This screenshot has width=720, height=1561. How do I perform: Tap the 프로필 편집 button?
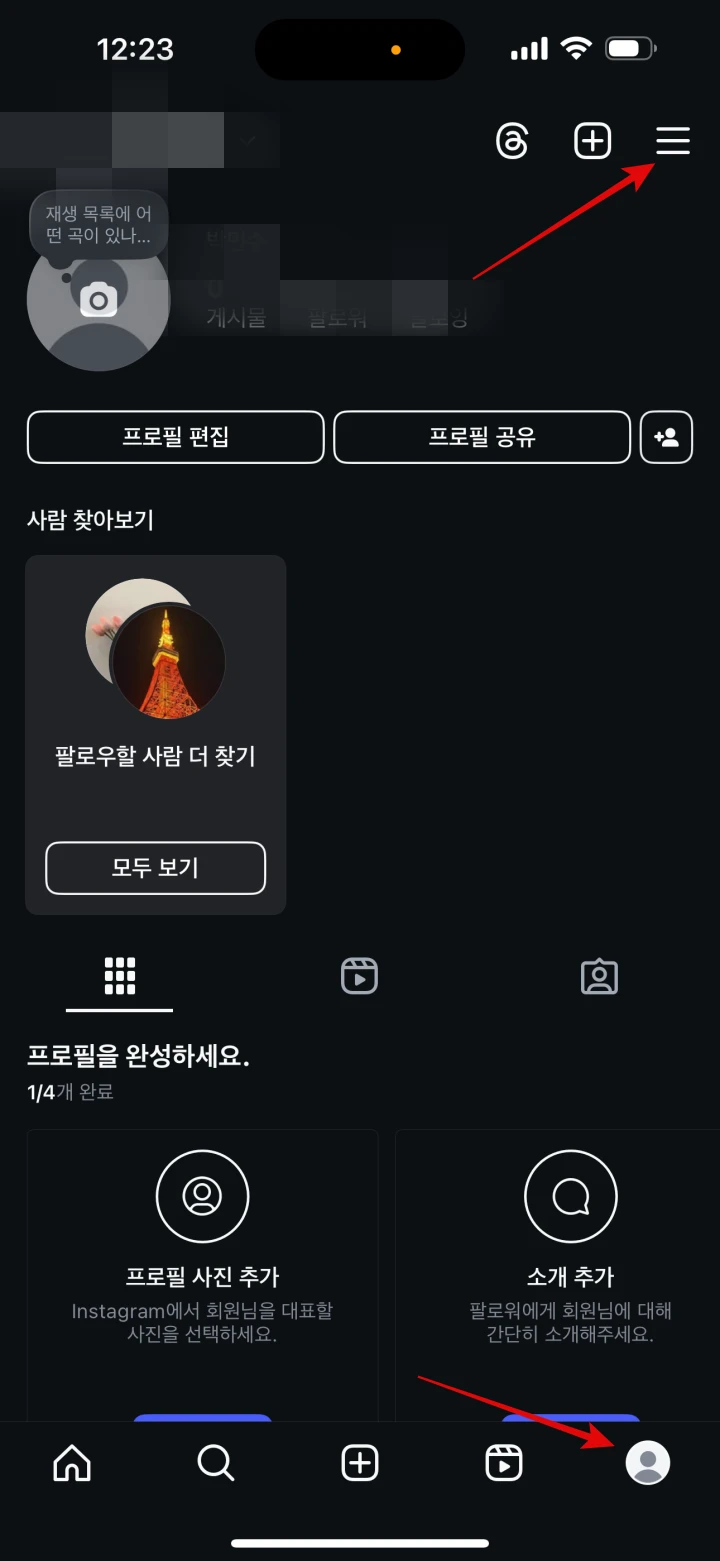(175, 437)
